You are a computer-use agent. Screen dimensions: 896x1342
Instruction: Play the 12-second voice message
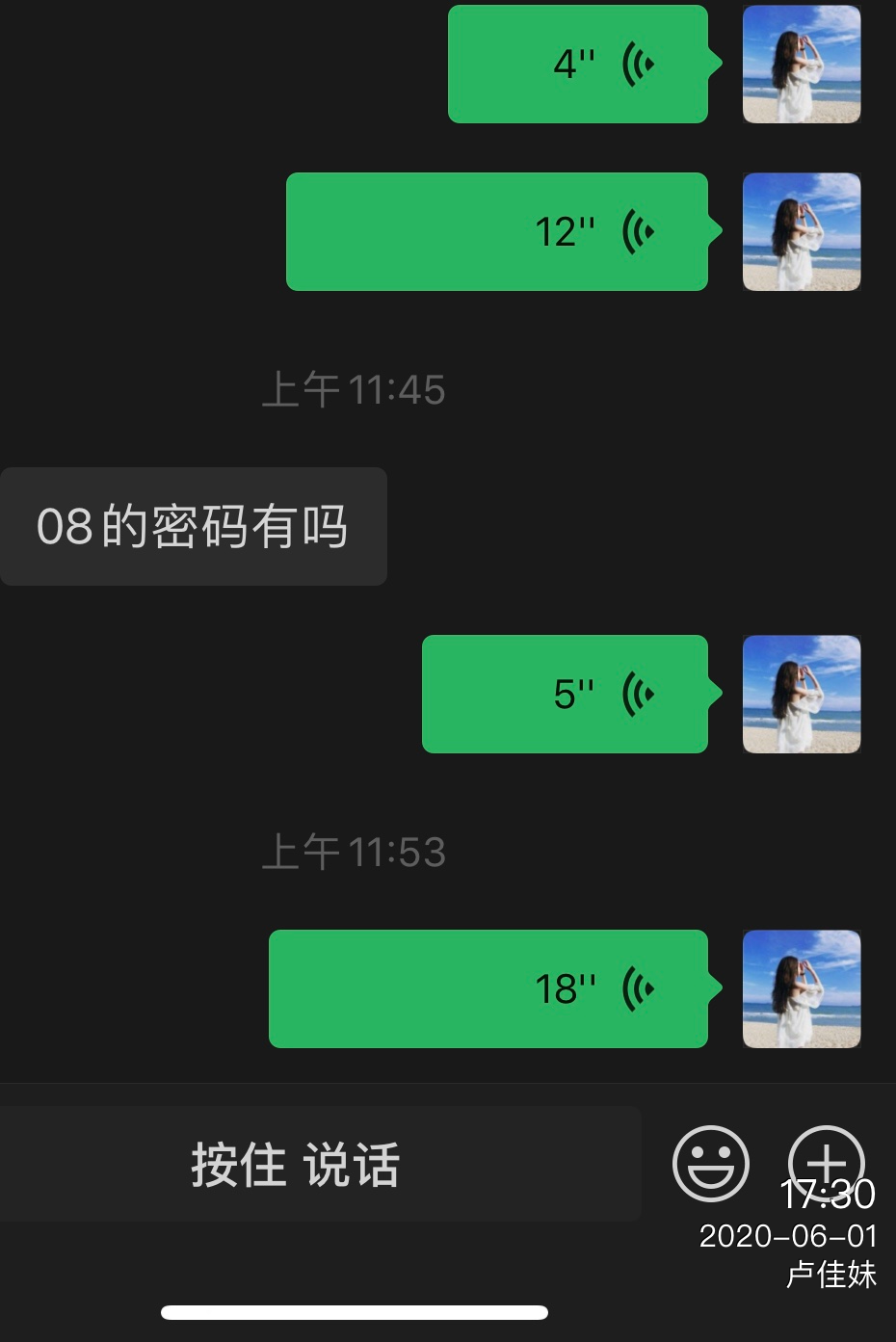click(x=497, y=232)
